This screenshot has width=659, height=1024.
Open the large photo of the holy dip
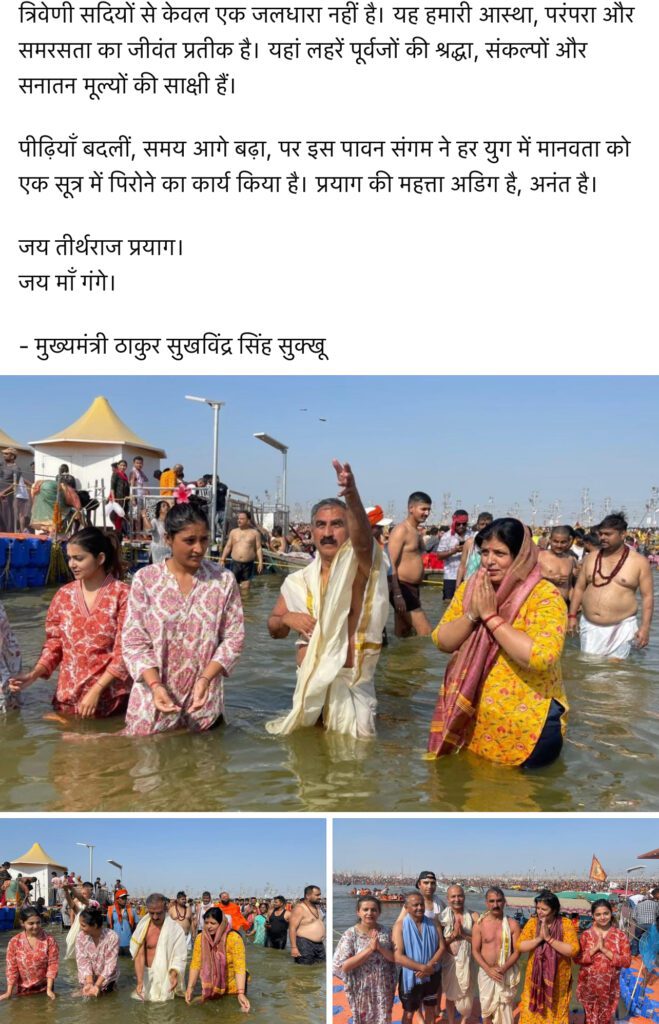(x=329, y=593)
